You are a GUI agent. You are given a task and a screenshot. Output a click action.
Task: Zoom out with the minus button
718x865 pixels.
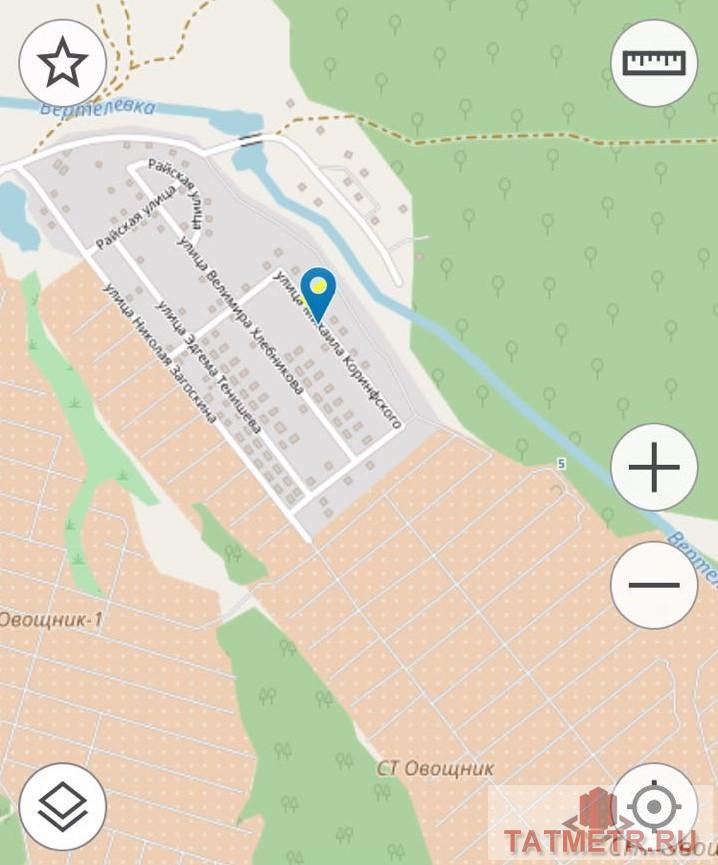(654, 585)
